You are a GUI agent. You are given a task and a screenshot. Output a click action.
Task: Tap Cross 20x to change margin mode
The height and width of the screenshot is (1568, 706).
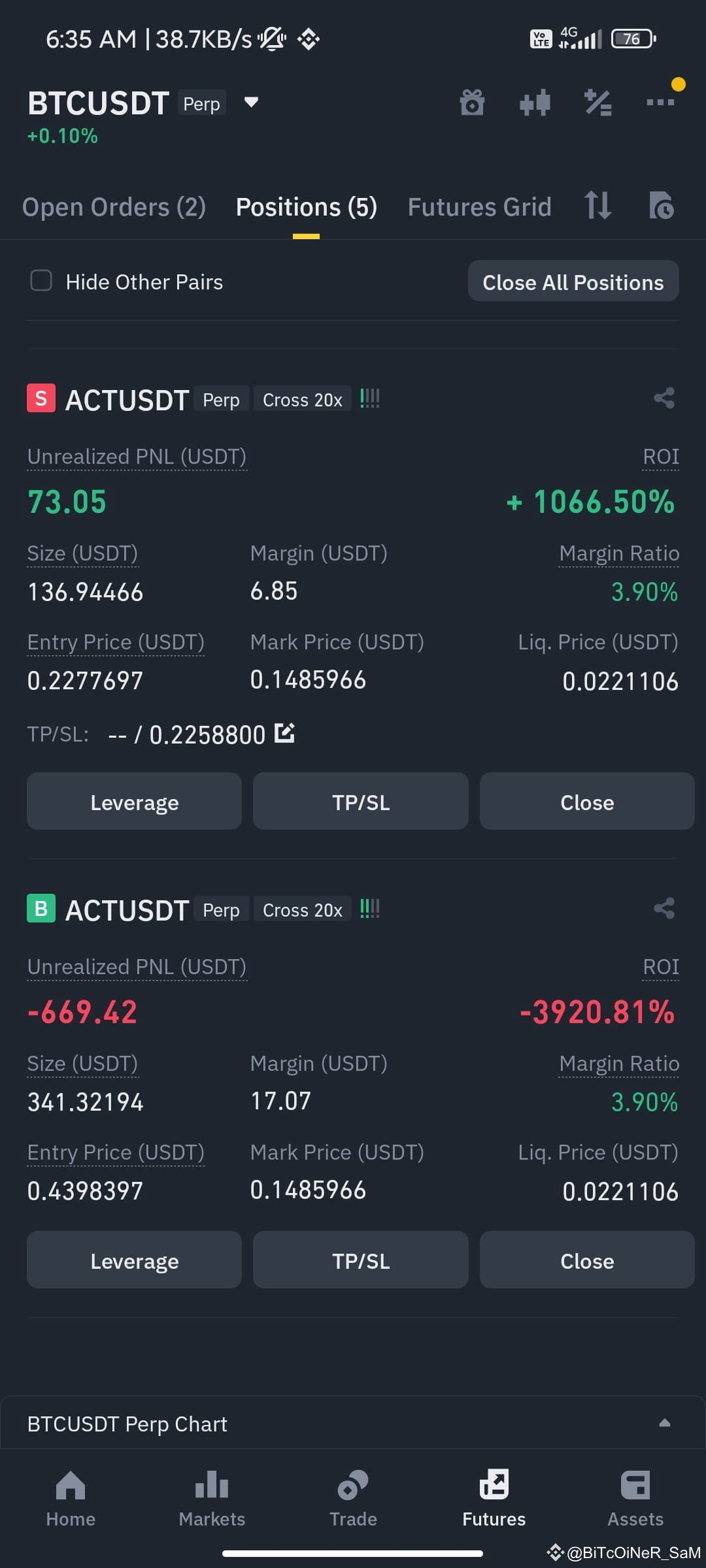[x=302, y=399]
